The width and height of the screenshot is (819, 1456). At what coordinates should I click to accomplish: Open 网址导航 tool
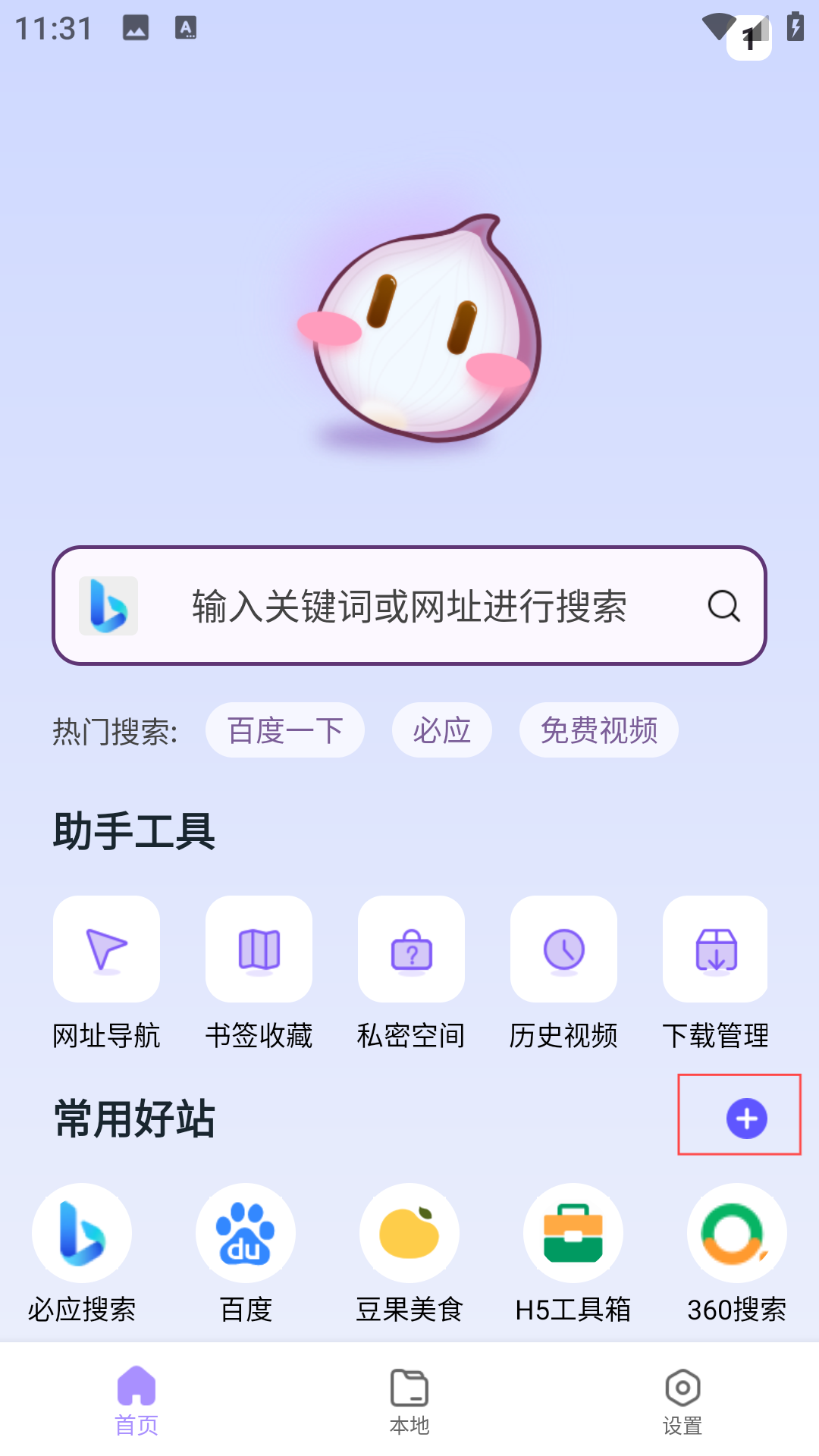[x=106, y=949]
